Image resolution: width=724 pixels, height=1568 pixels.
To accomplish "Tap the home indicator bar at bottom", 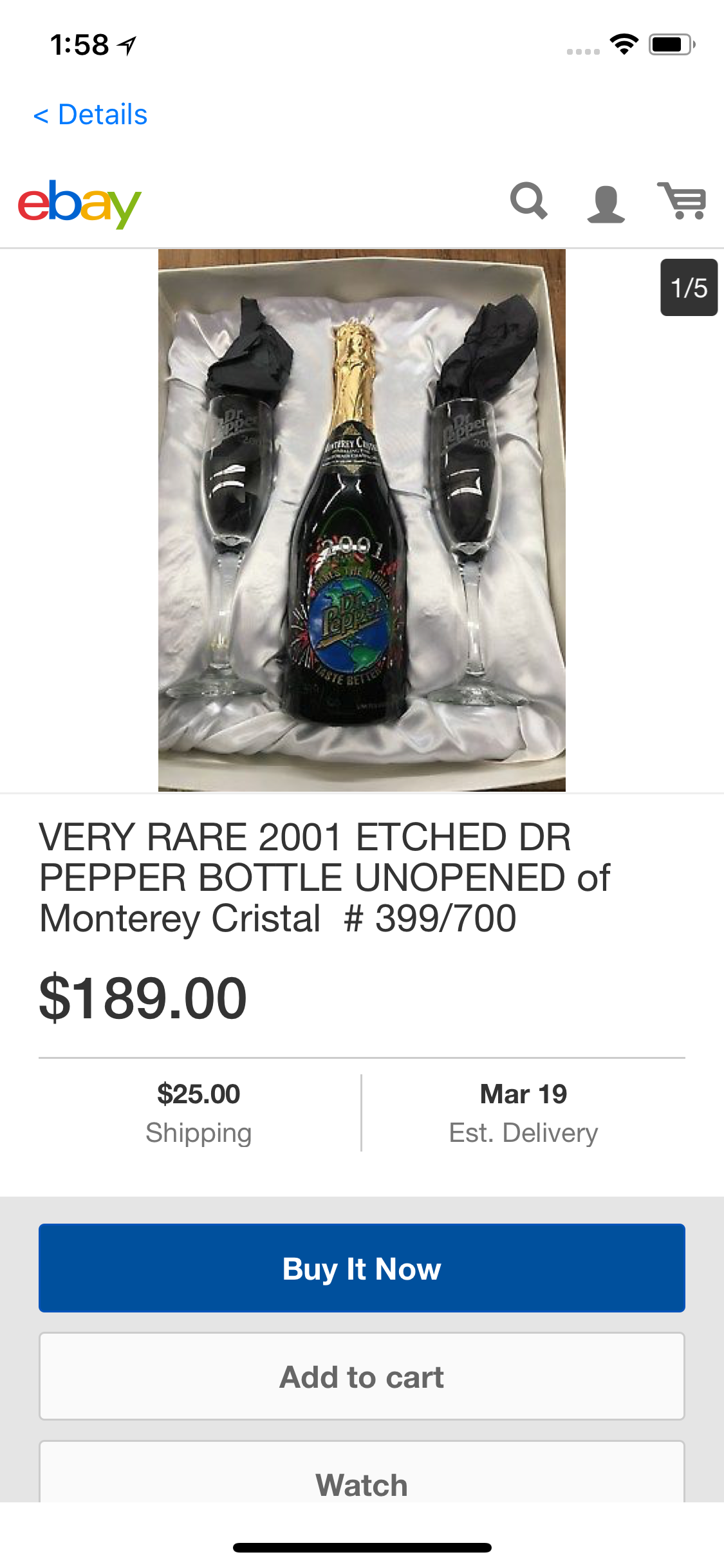I will pyautogui.click(x=362, y=1547).
